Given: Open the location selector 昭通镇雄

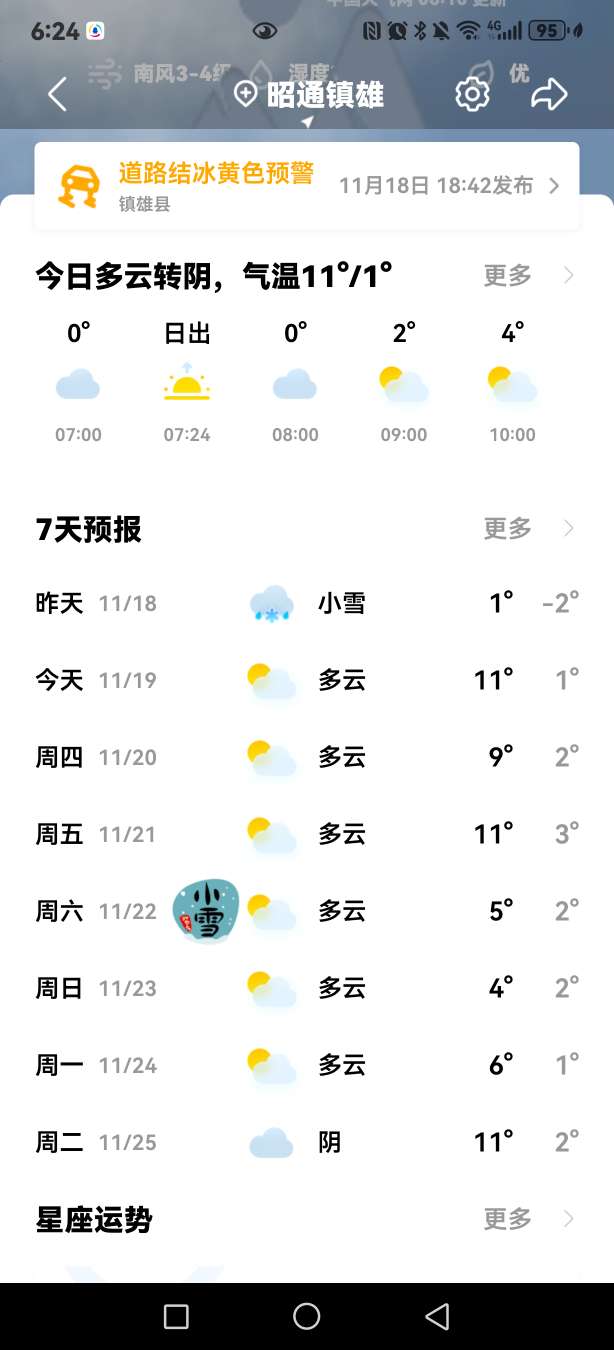Looking at the screenshot, I should click(x=309, y=95).
